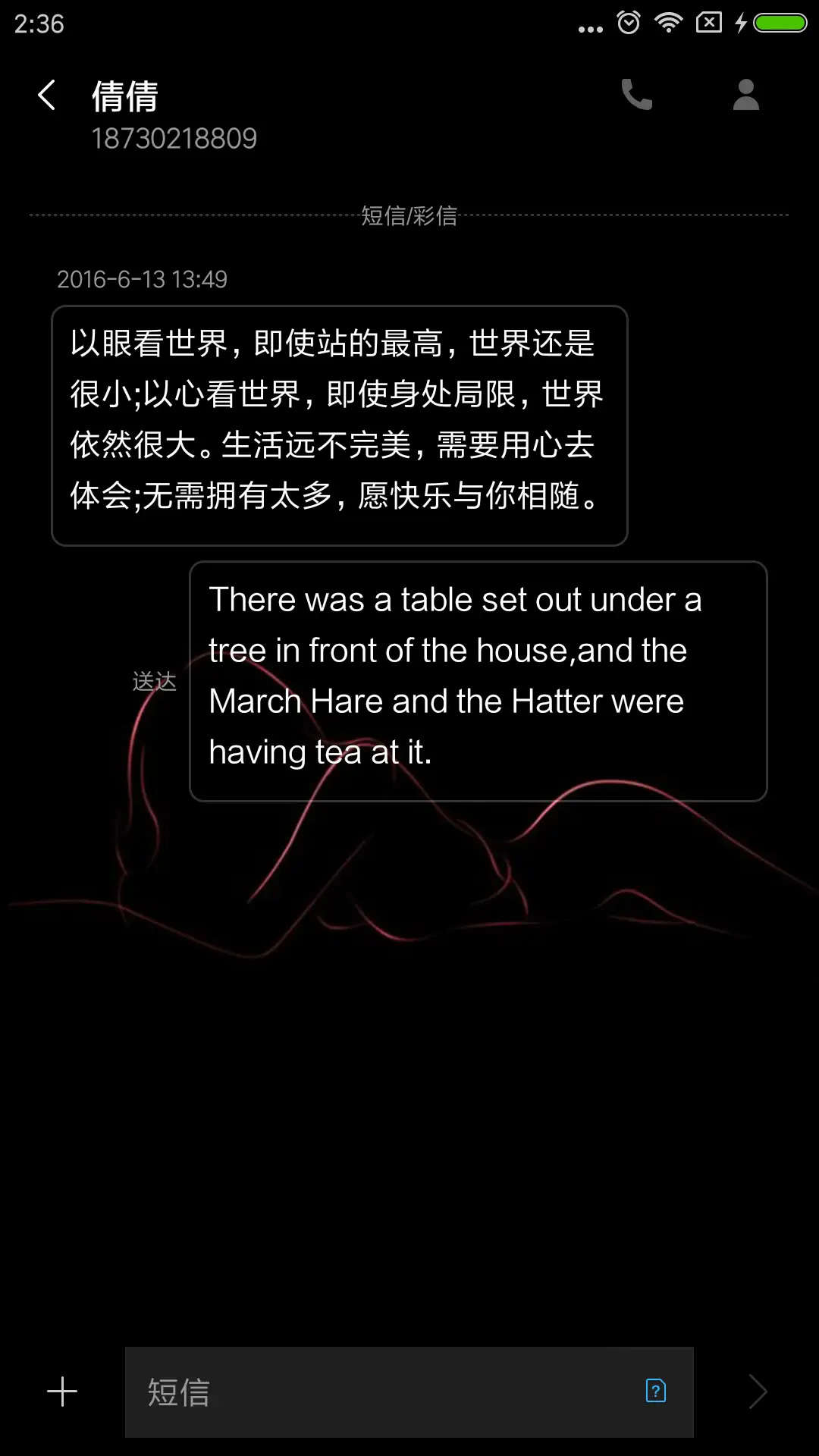Tap the send message arrow
The width and height of the screenshot is (819, 1456).
(x=758, y=1391)
